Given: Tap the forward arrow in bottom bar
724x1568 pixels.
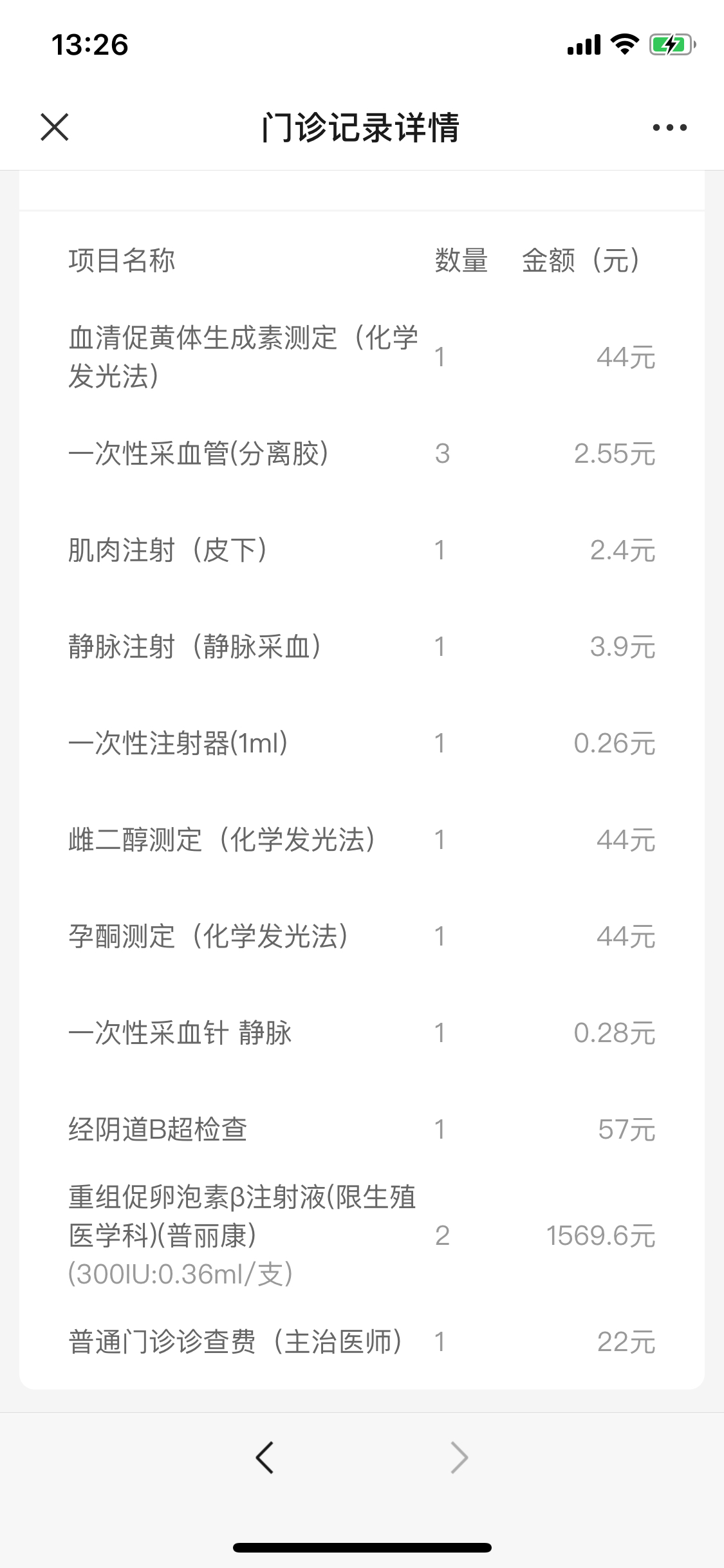Looking at the screenshot, I should [x=459, y=1457].
